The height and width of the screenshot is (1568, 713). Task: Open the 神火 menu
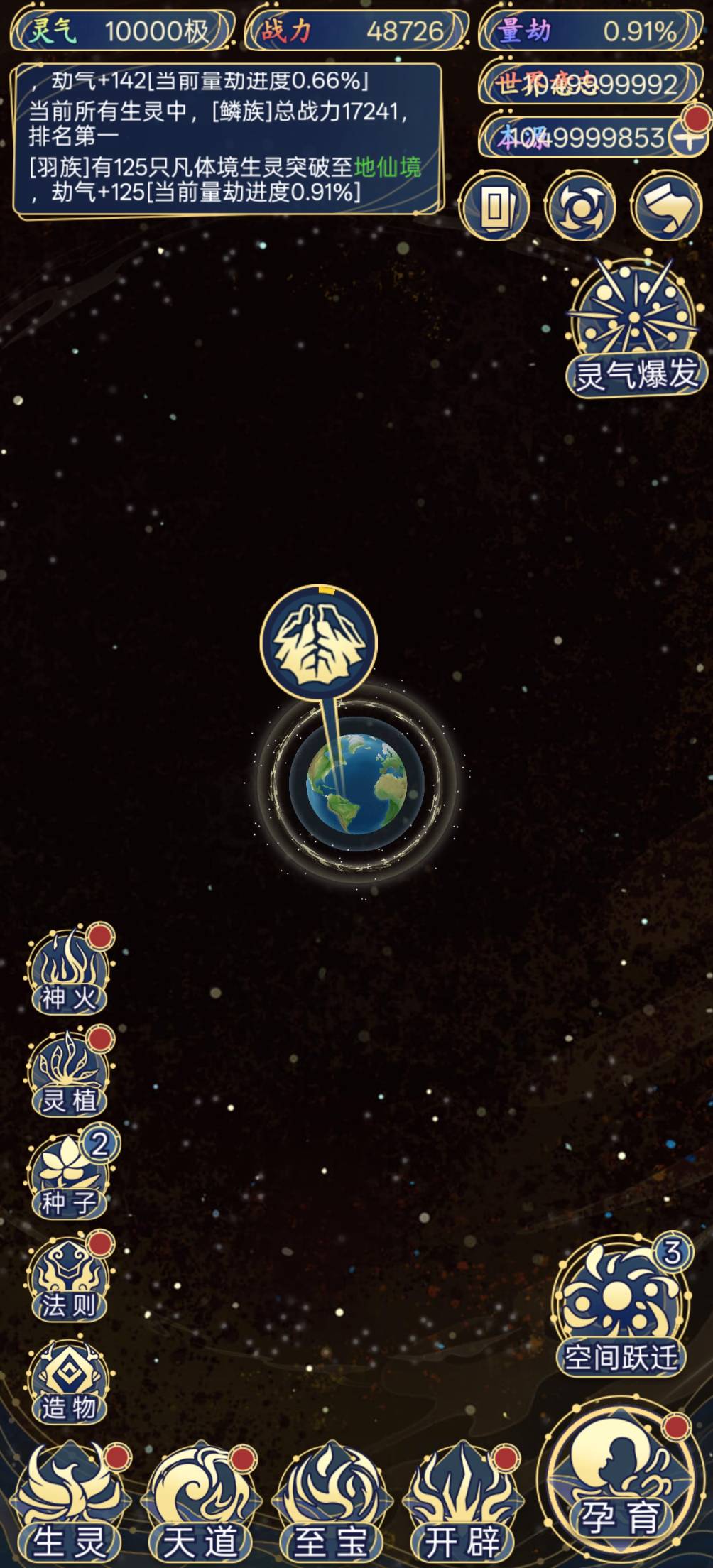pyautogui.click(x=69, y=969)
